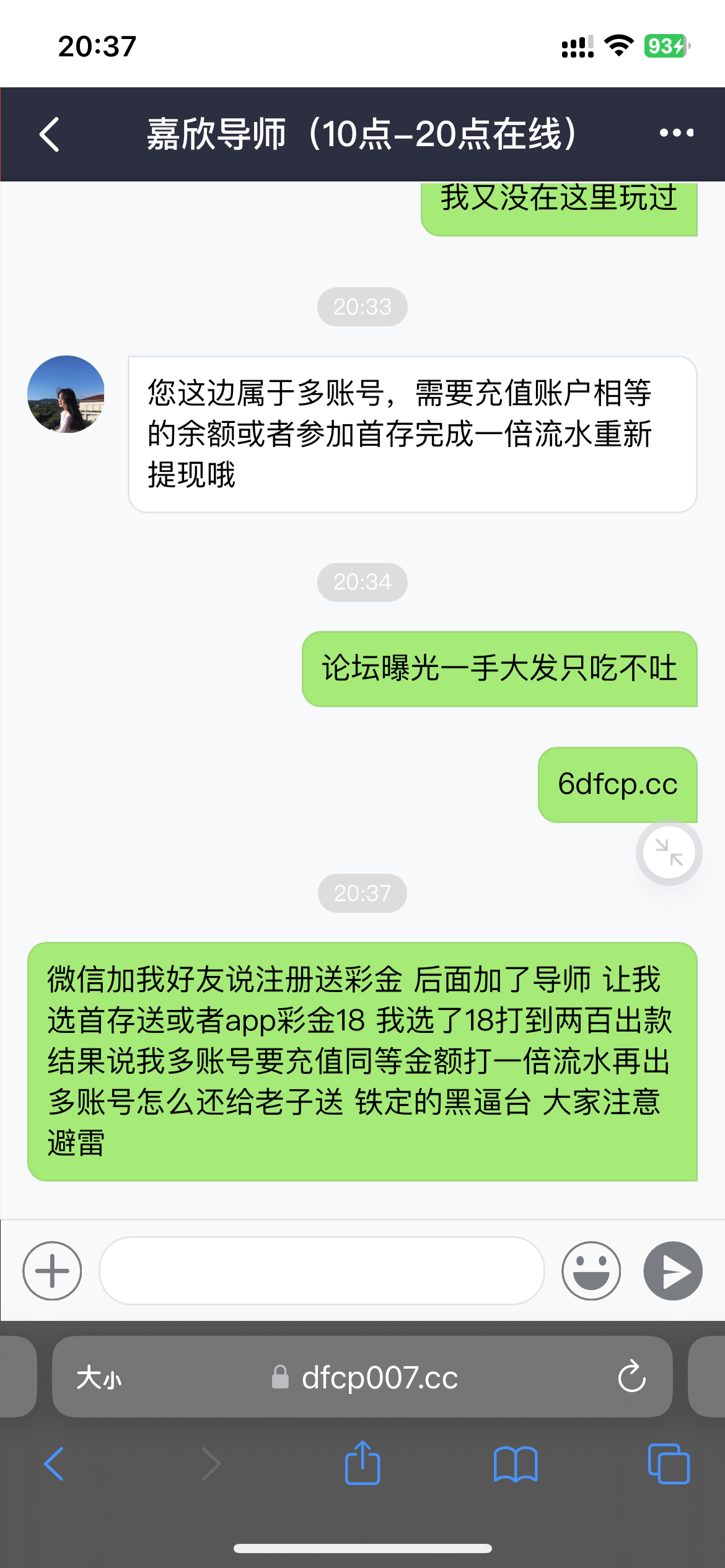This screenshot has height=1568, width=725.
Task: Tap the 6dfcp.cc link message
Action: point(617,784)
